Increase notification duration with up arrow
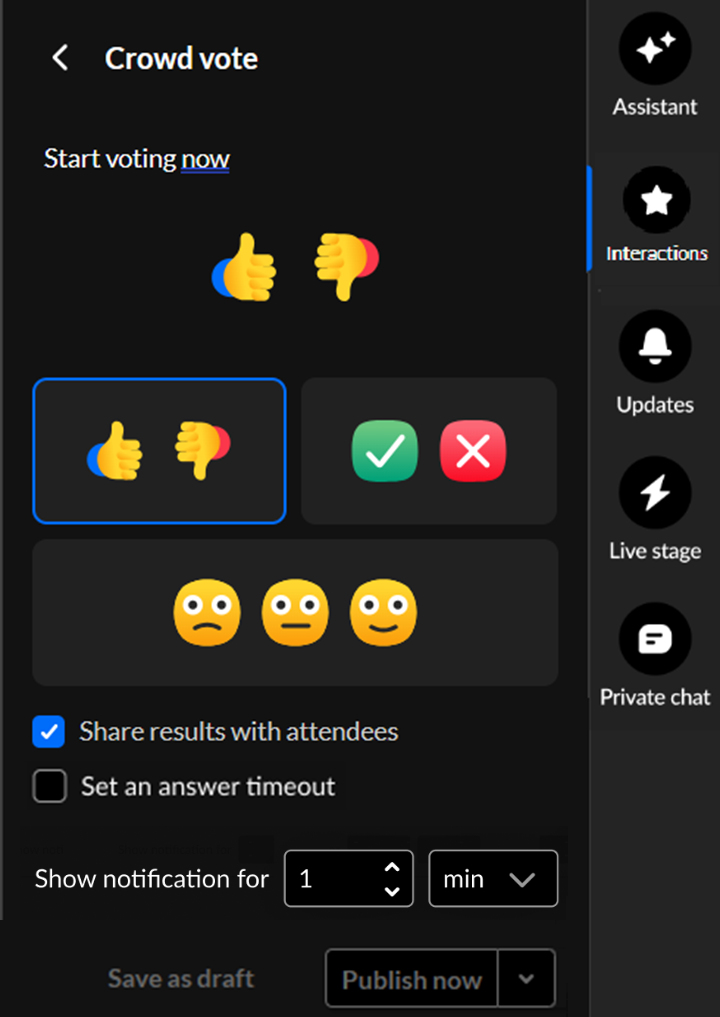This screenshot has height=1017, width=720. 393,868
